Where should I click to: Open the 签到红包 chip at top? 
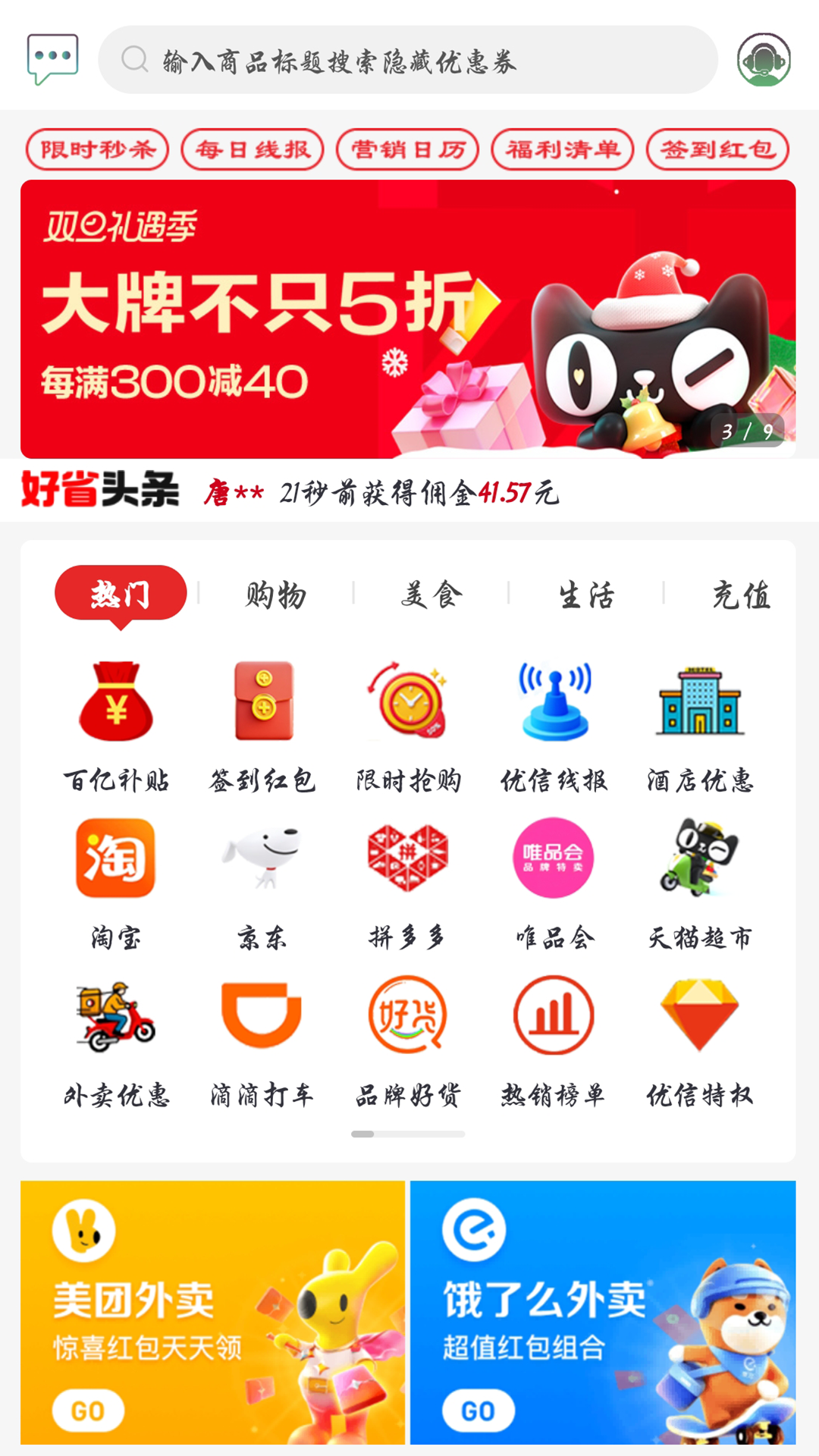click(717, 149)
